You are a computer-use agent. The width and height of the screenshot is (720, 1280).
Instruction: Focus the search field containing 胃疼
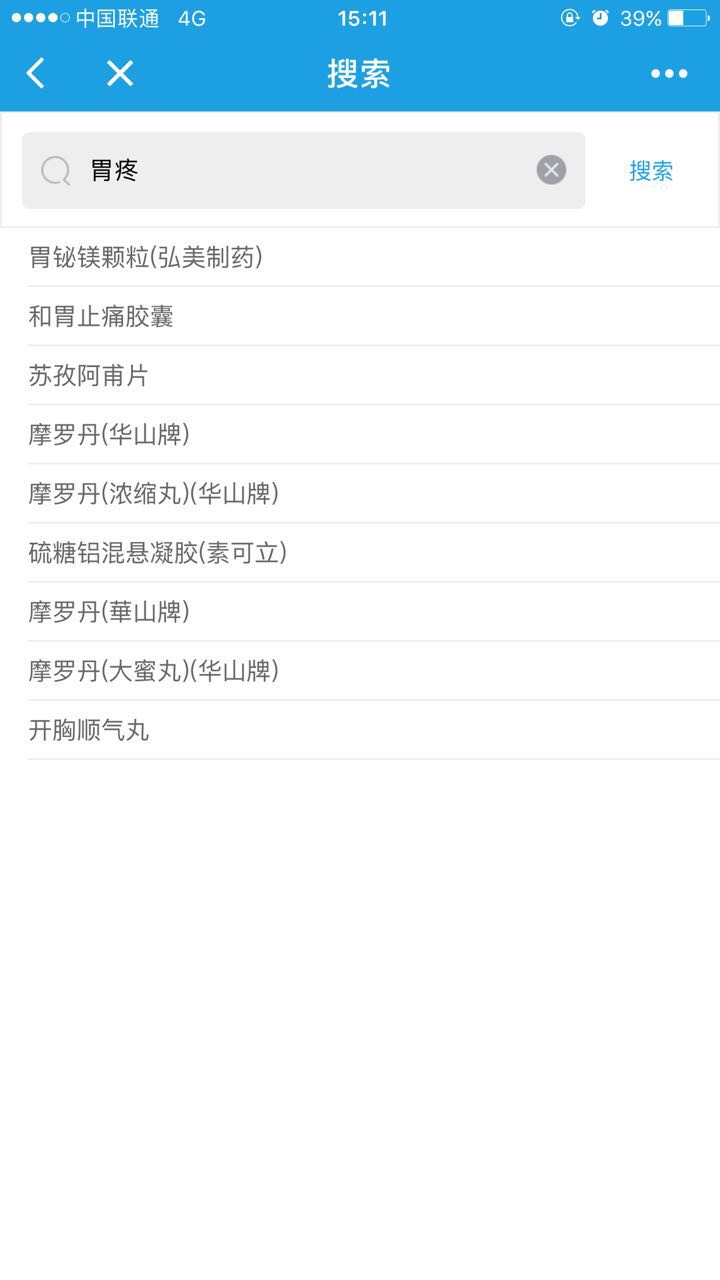coord(300,171)
